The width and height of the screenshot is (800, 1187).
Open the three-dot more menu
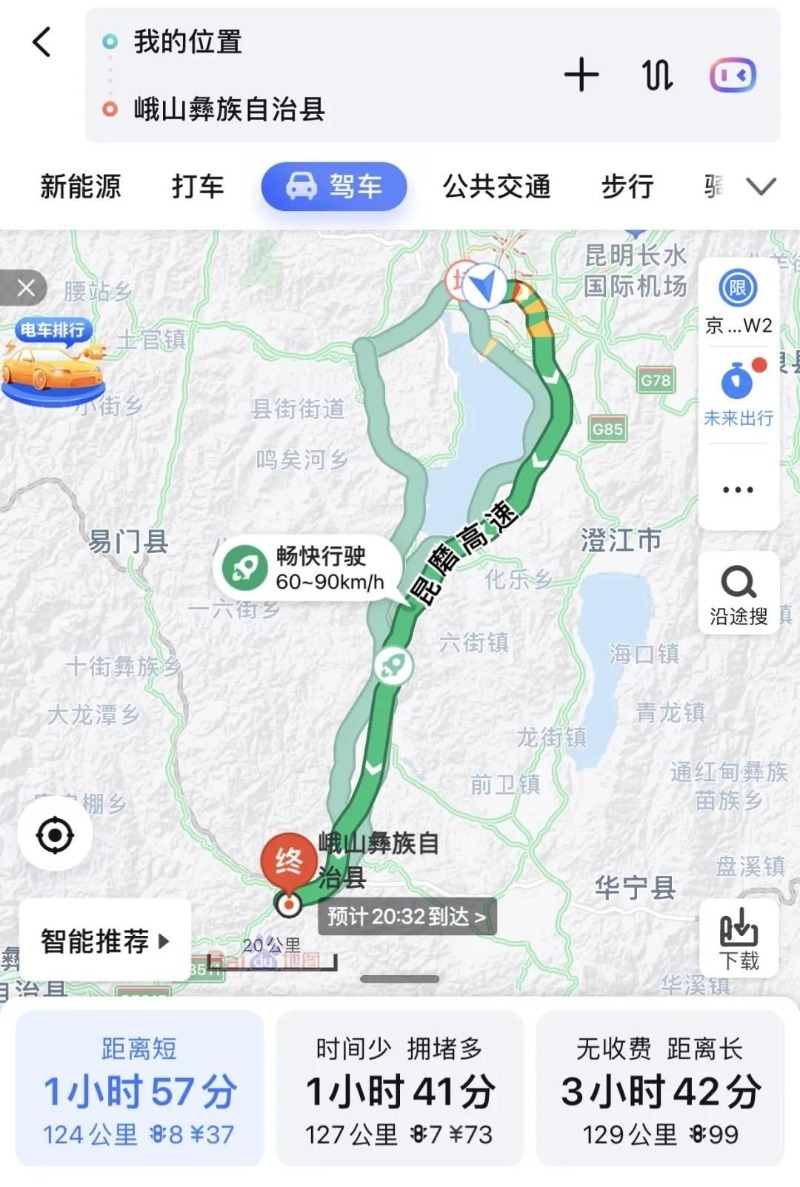pyautogui.click(x=738, y=490)
